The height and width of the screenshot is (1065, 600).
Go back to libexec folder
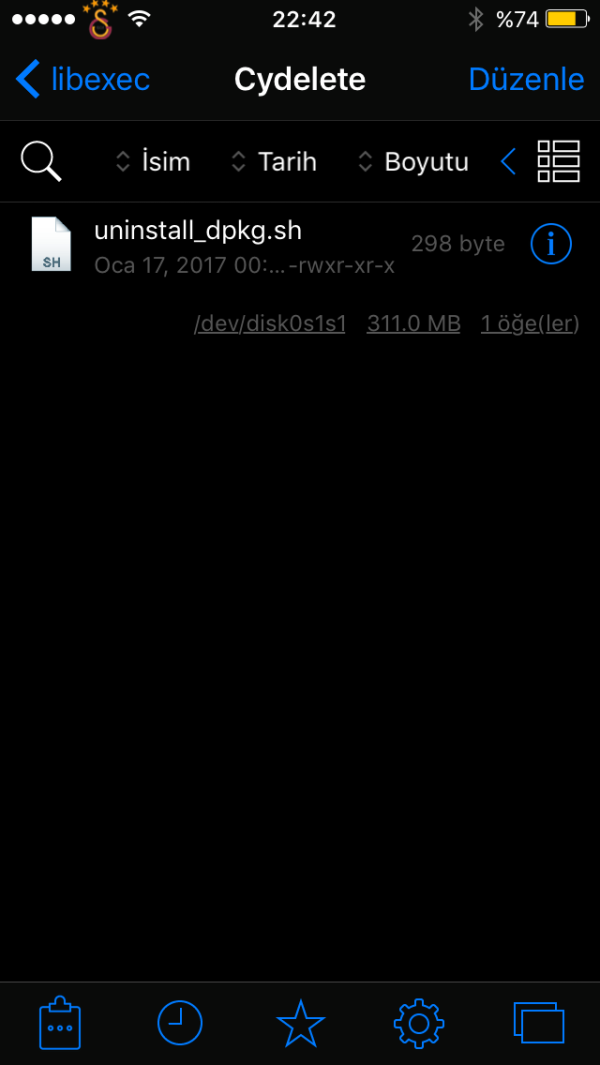click(x=82, y=79)
